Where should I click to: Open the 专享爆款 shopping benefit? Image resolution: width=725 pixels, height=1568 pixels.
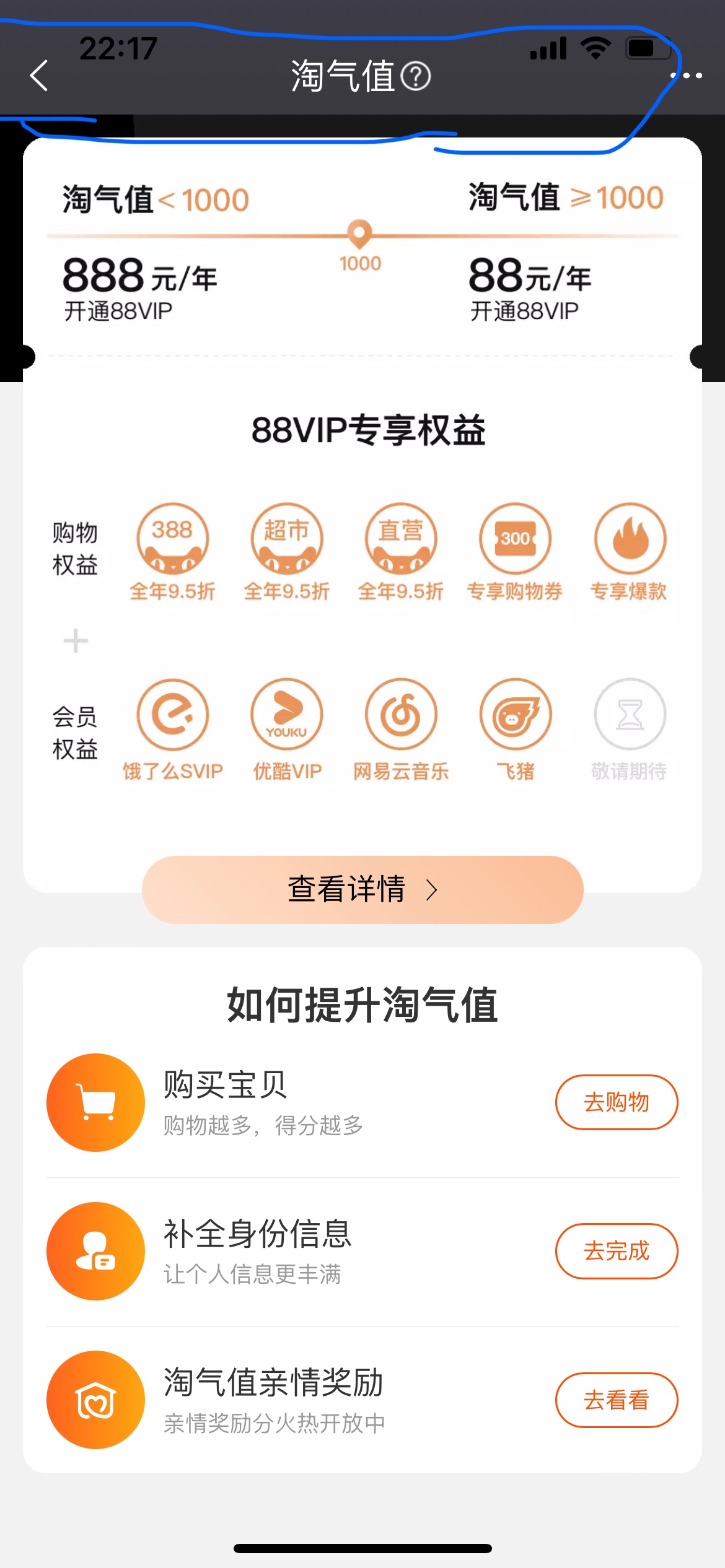[x=630, y=539]
